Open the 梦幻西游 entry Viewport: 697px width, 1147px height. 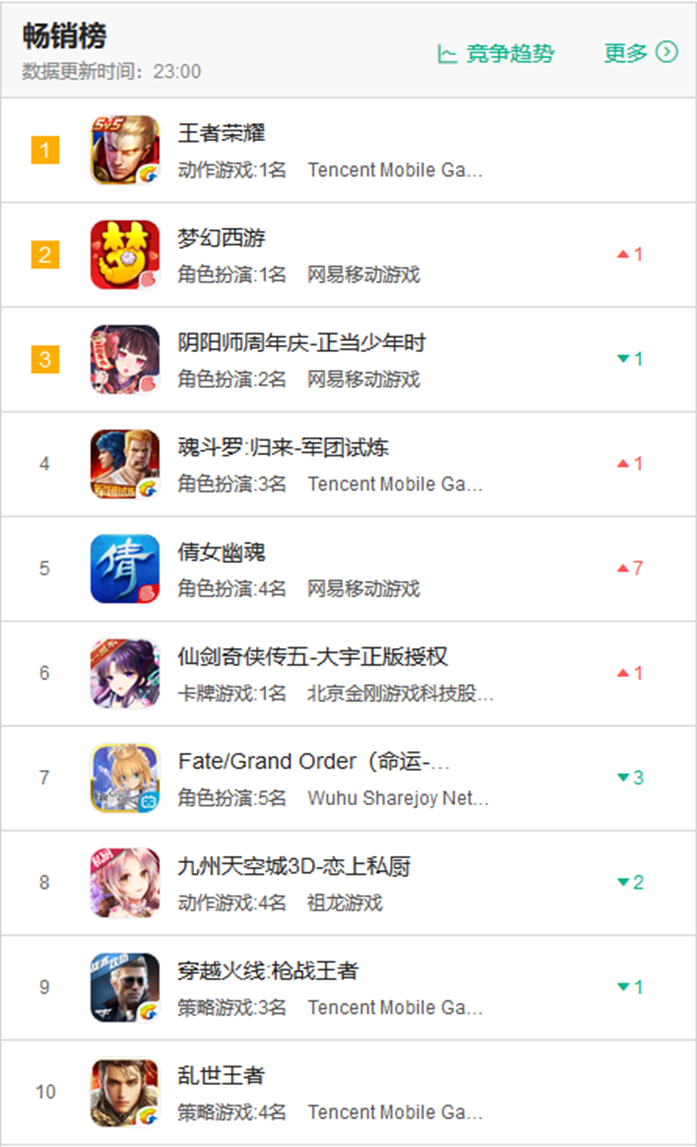tap(222, 239)
